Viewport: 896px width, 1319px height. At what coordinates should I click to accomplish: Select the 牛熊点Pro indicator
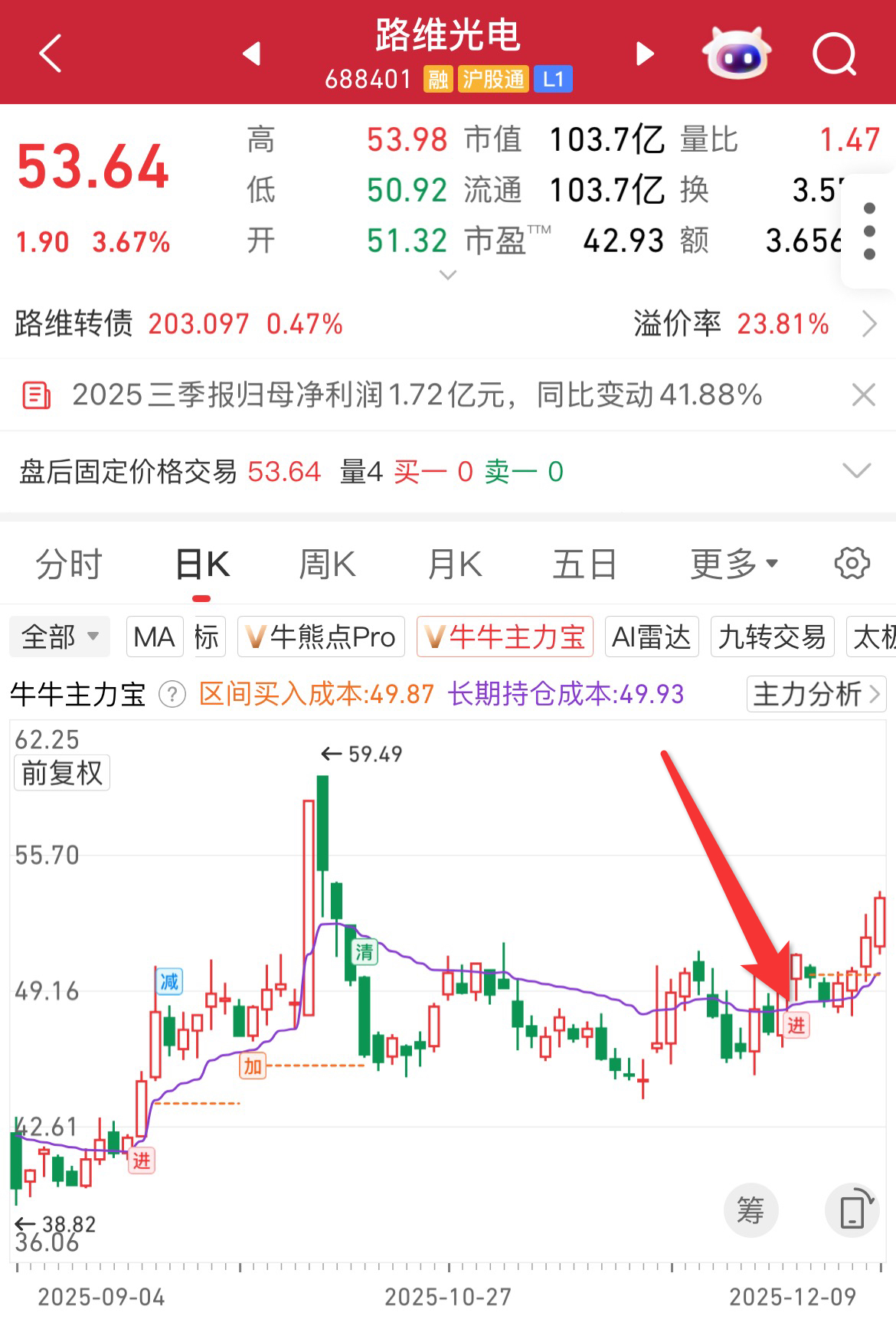(321, 637)
